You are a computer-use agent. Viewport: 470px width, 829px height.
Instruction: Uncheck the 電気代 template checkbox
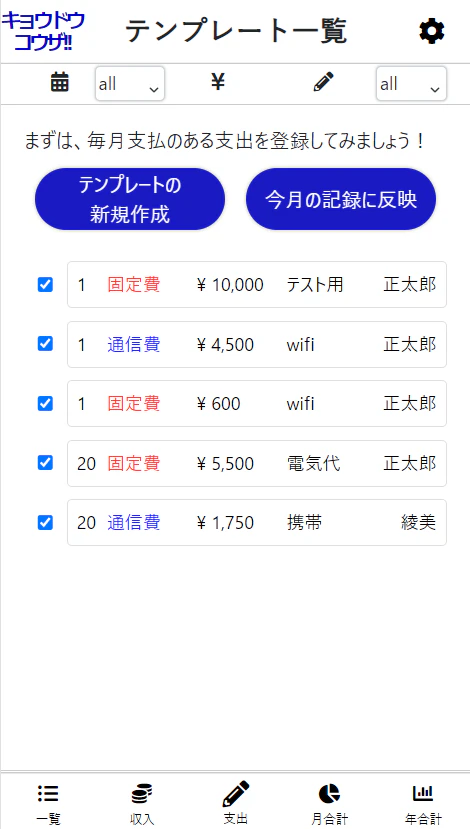tap(45, 463)
